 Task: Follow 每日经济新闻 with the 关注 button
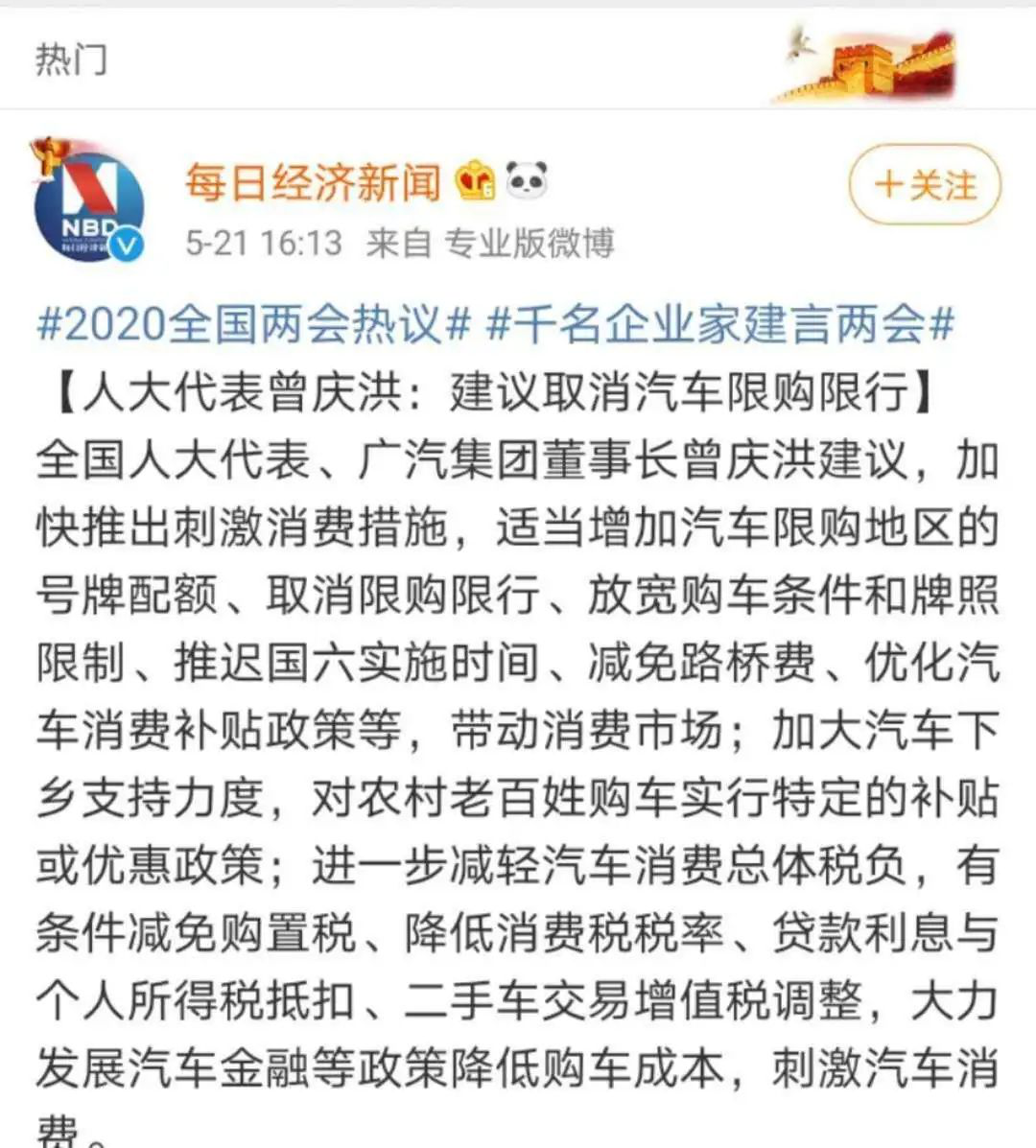click(924, 185)
